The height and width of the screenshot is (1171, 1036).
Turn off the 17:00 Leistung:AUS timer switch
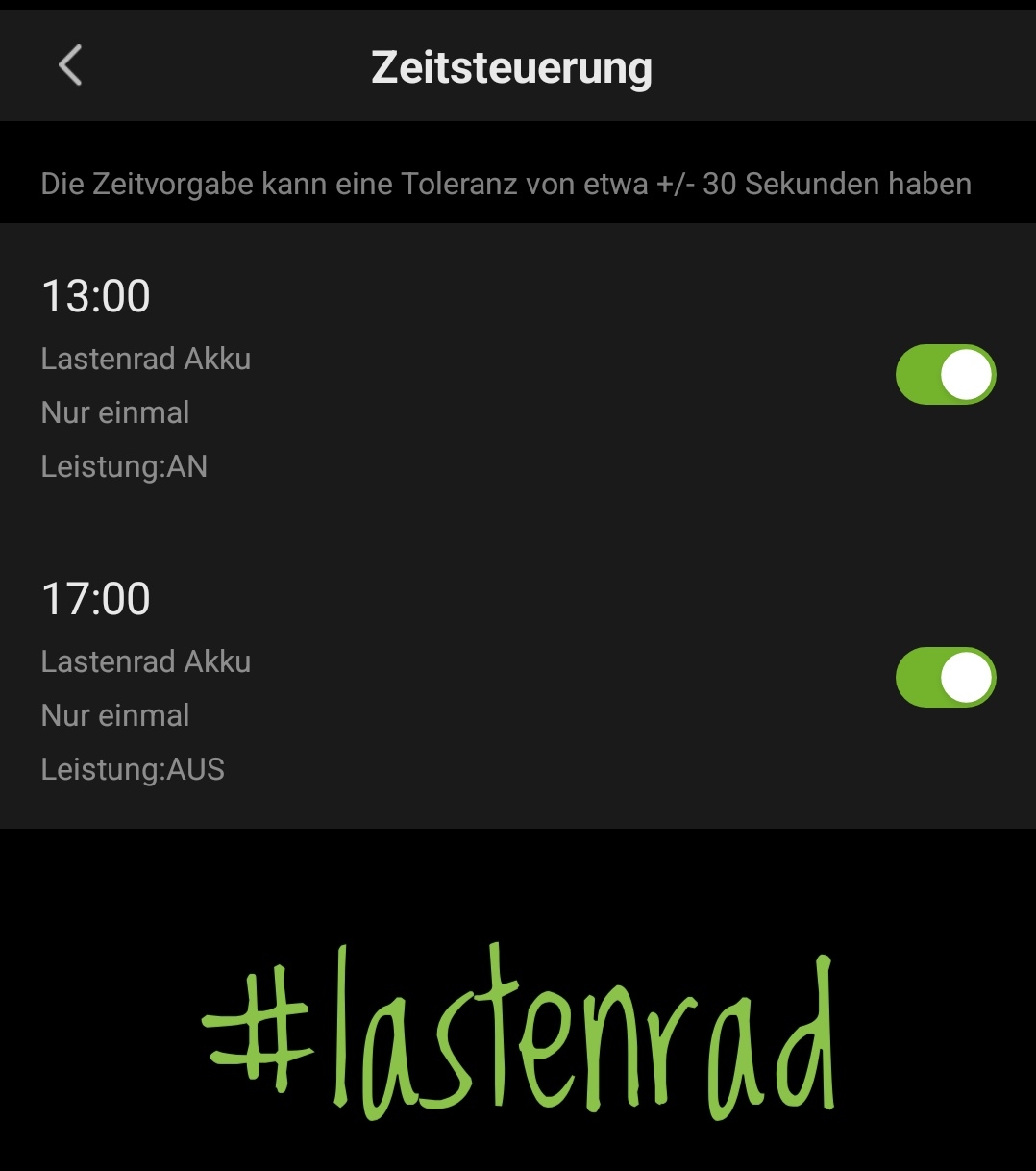click(x=945, y=677)
